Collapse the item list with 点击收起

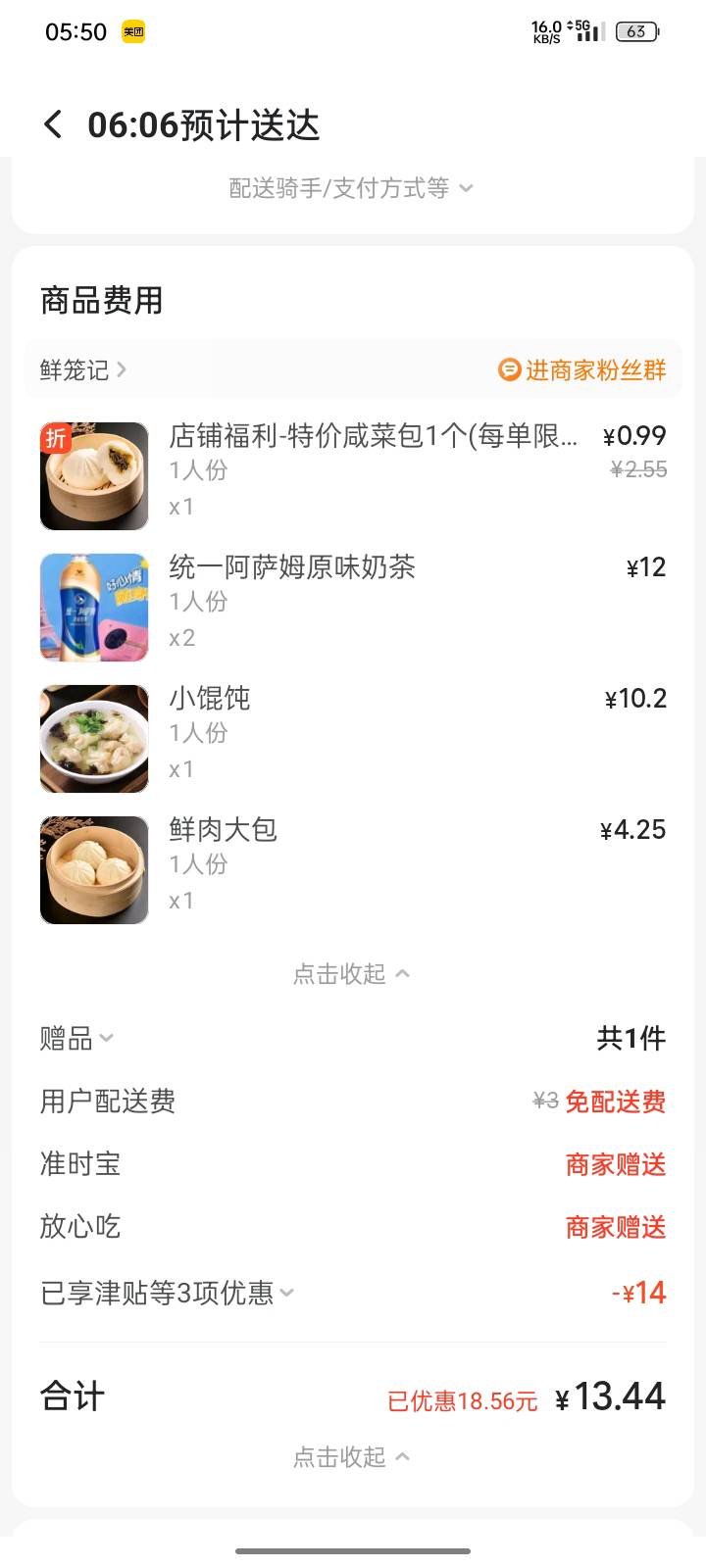[351, 973]
